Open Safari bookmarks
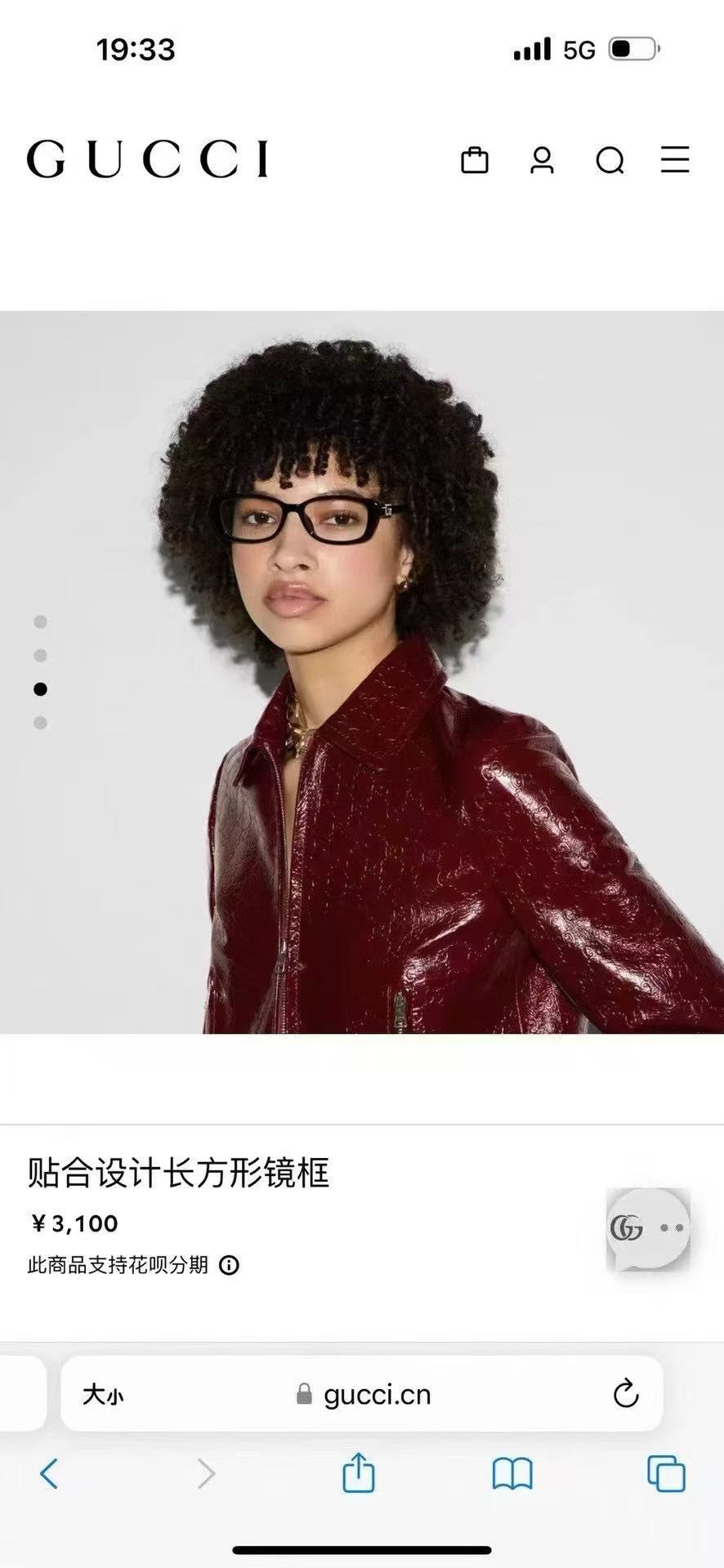Screen dimensions: 724x1568 tap(512, 1474)
